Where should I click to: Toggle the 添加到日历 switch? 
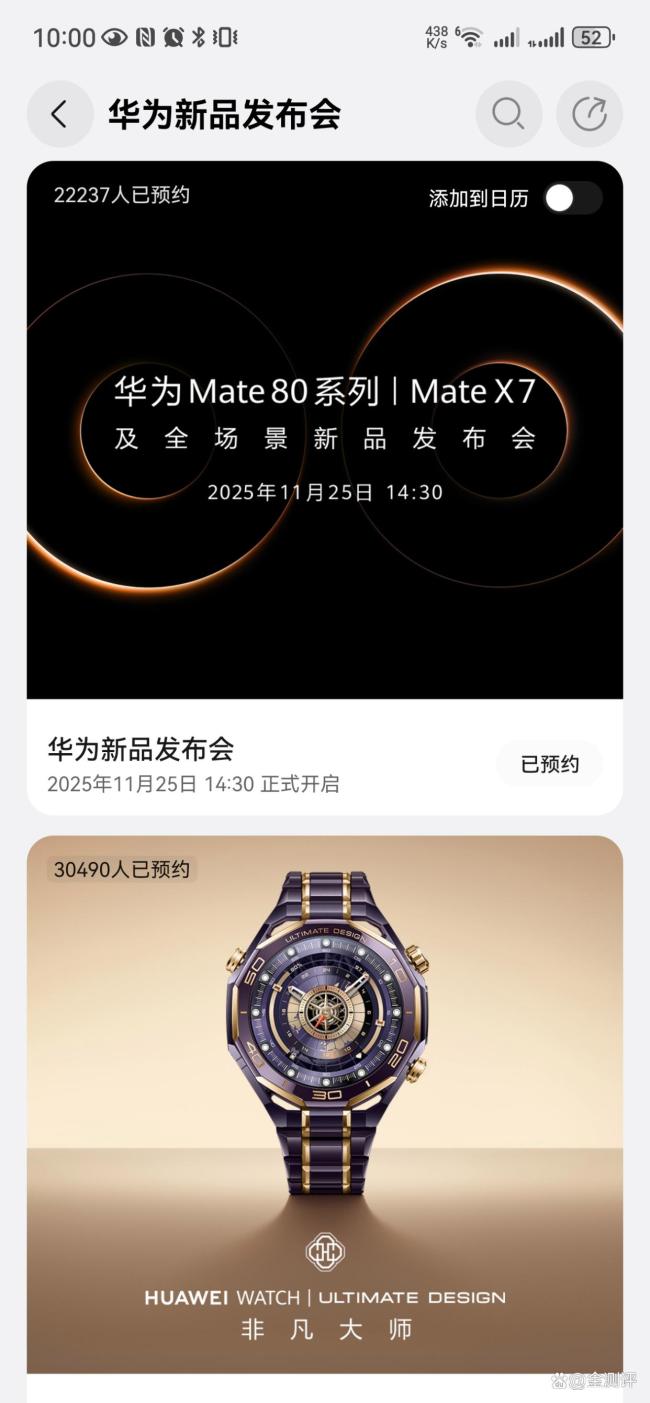coord(572,198)
